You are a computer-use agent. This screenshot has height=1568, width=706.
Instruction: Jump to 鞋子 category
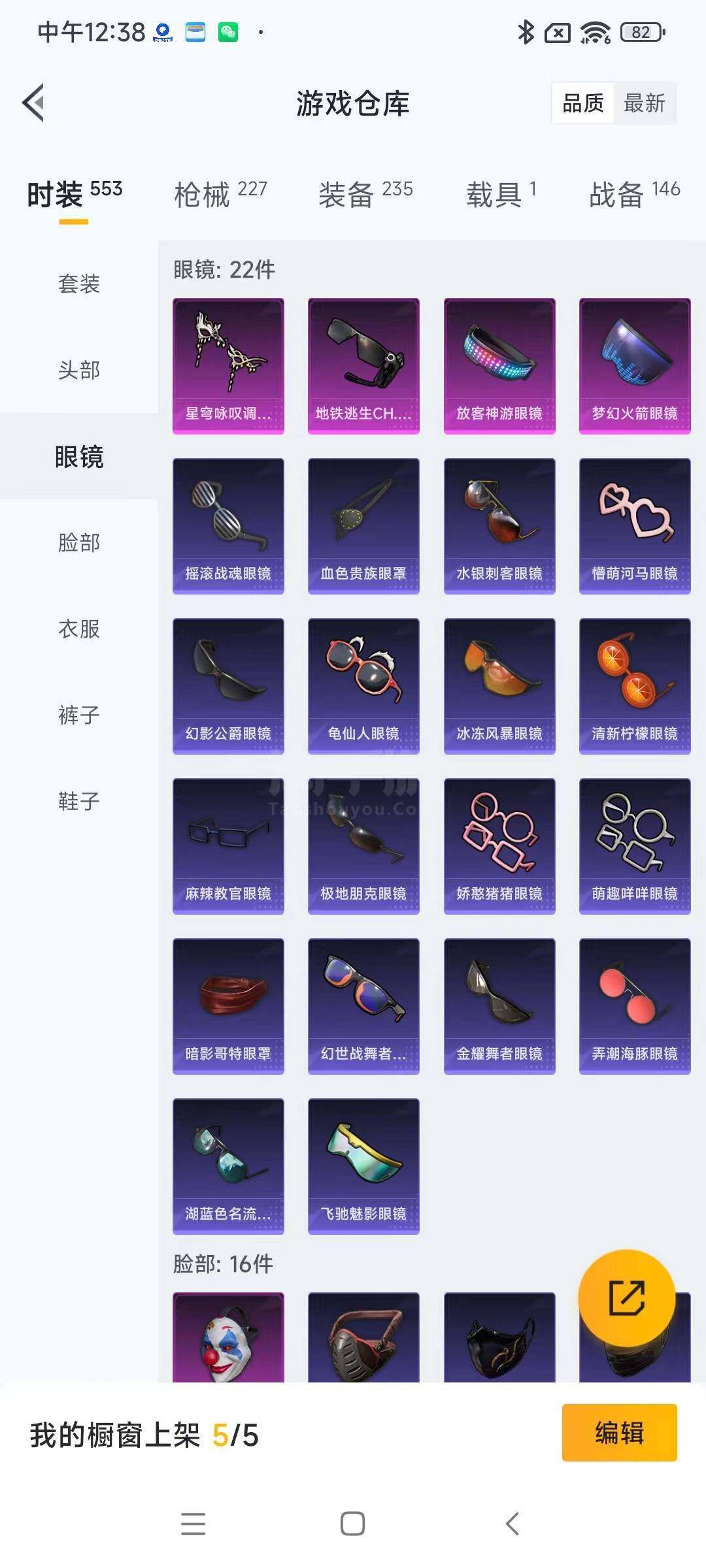pyautogui.click(x=79, y=802)
